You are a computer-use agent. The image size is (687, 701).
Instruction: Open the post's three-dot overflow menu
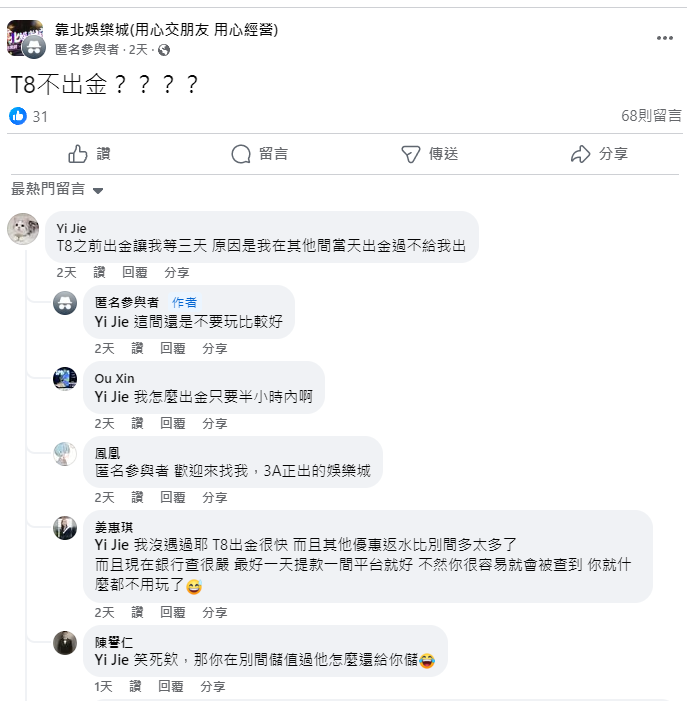click(665, 38)
